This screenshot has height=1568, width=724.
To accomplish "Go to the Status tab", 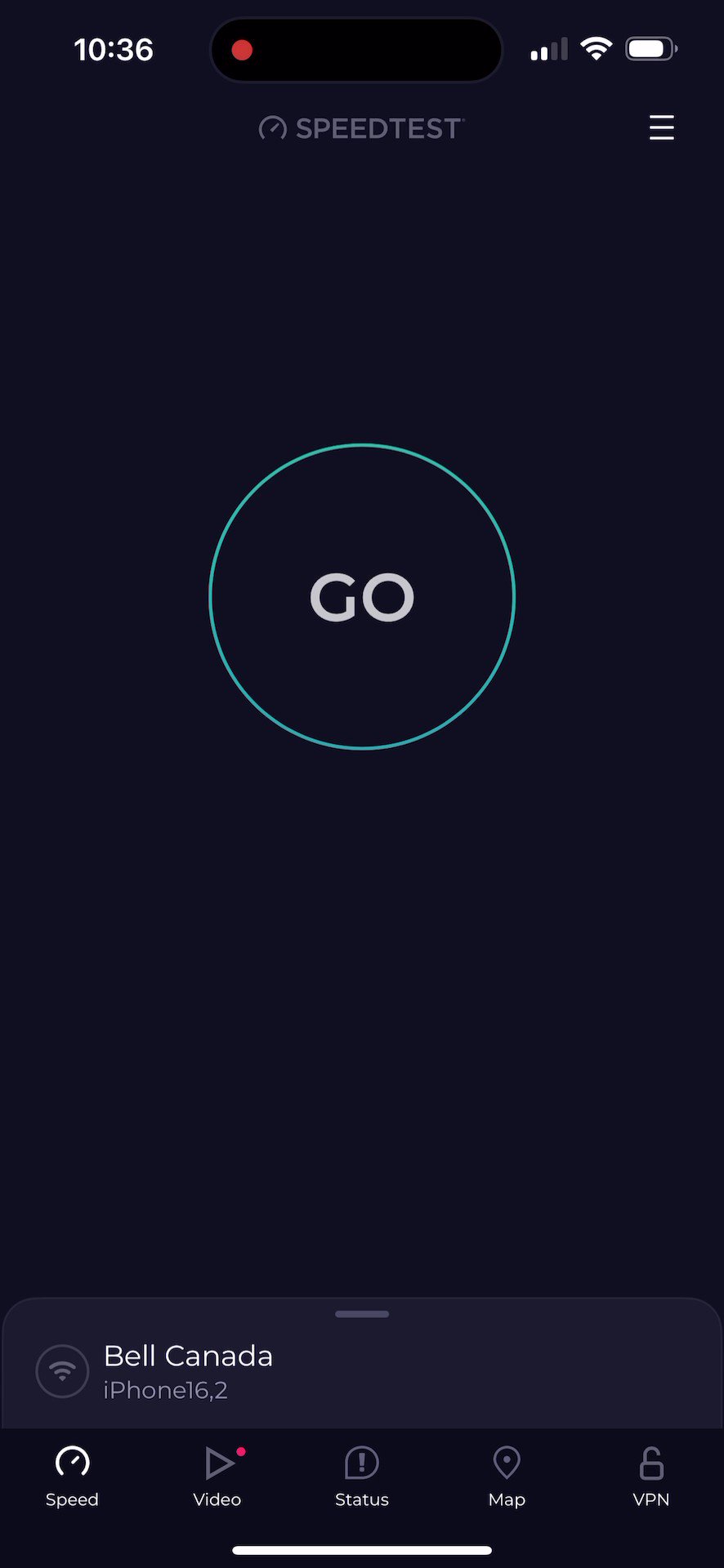I will click(x=362, y=1477).
